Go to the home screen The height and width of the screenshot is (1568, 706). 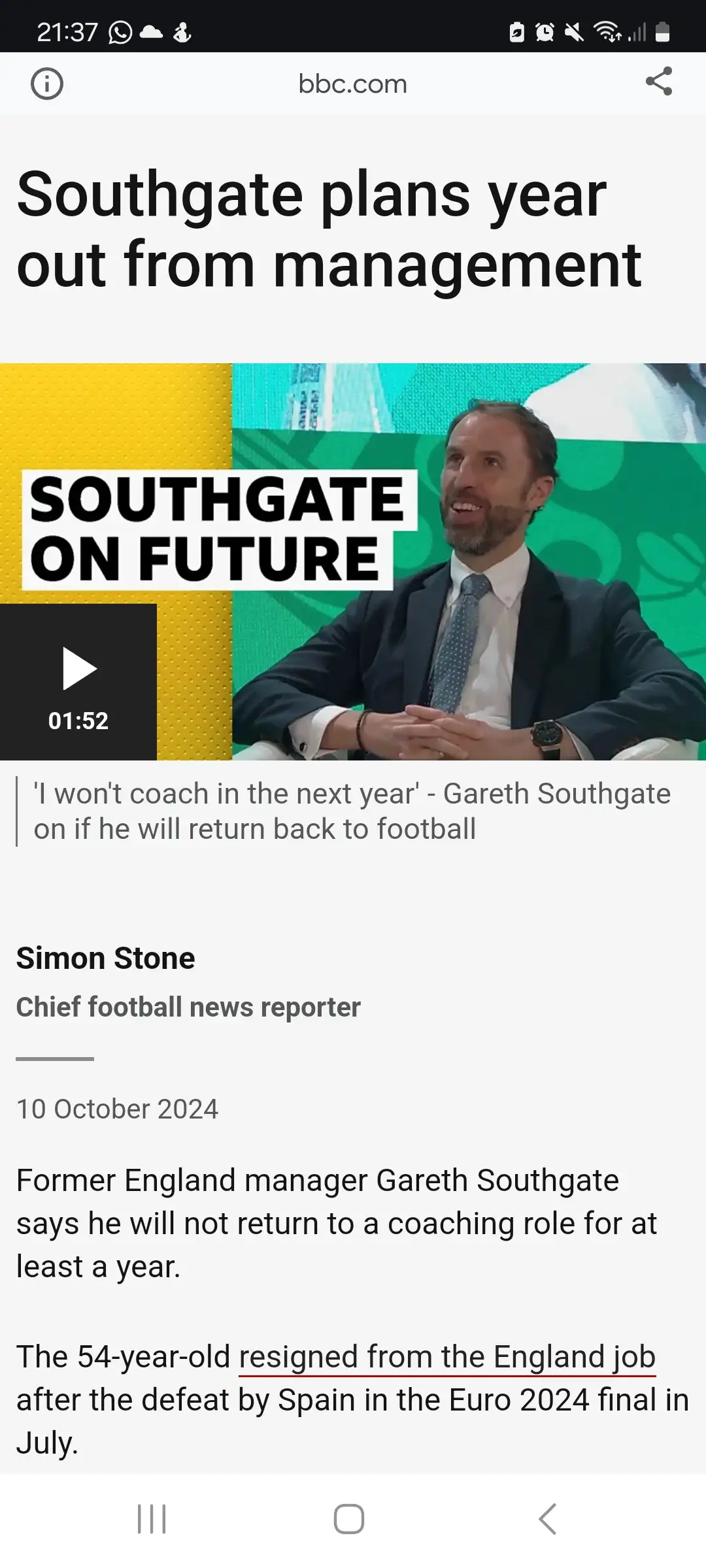[x=349, y=1518]
